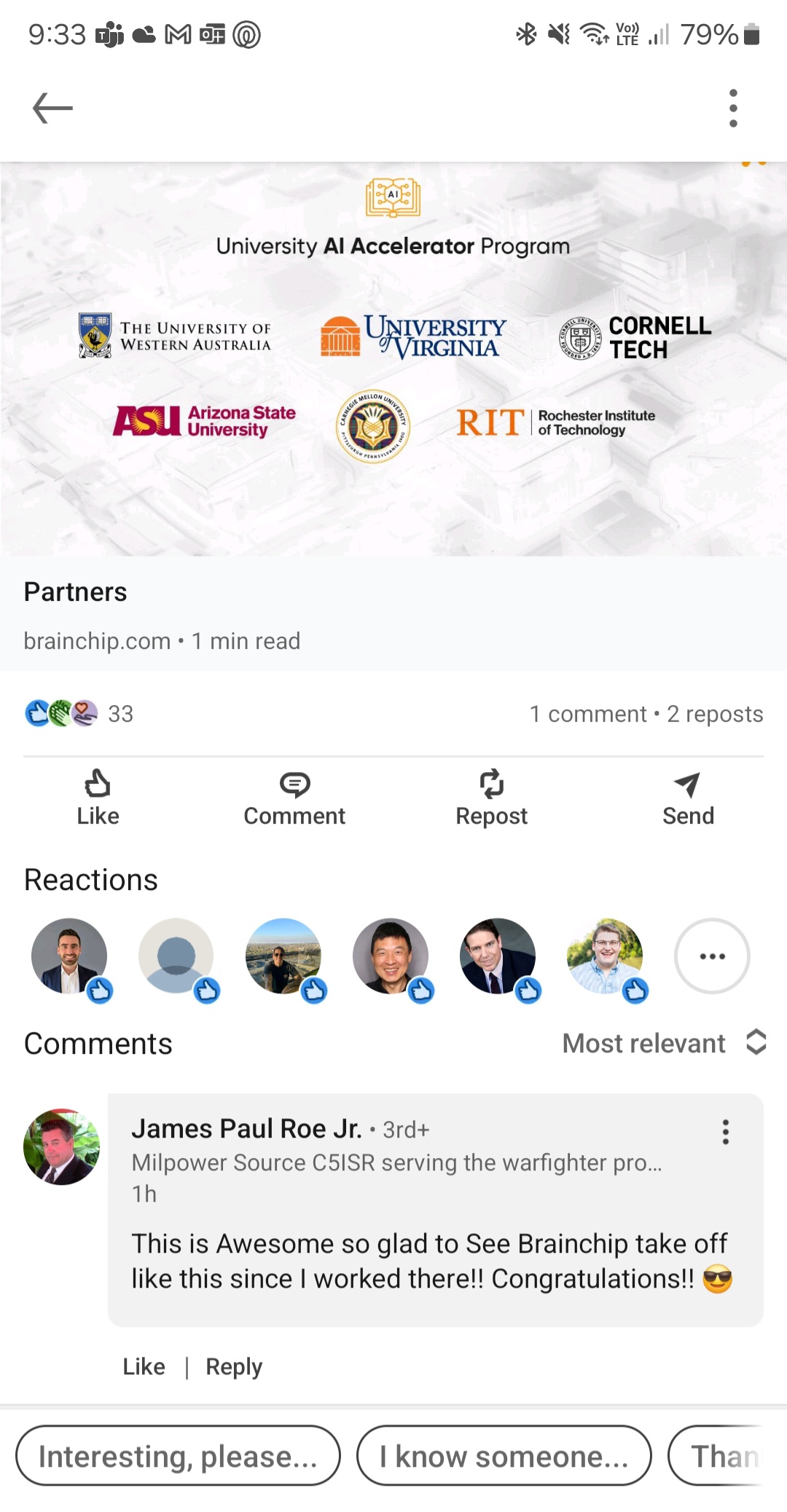View the 2 reposts
This screenshot has height=1512, width=787.
click(715, 714)
